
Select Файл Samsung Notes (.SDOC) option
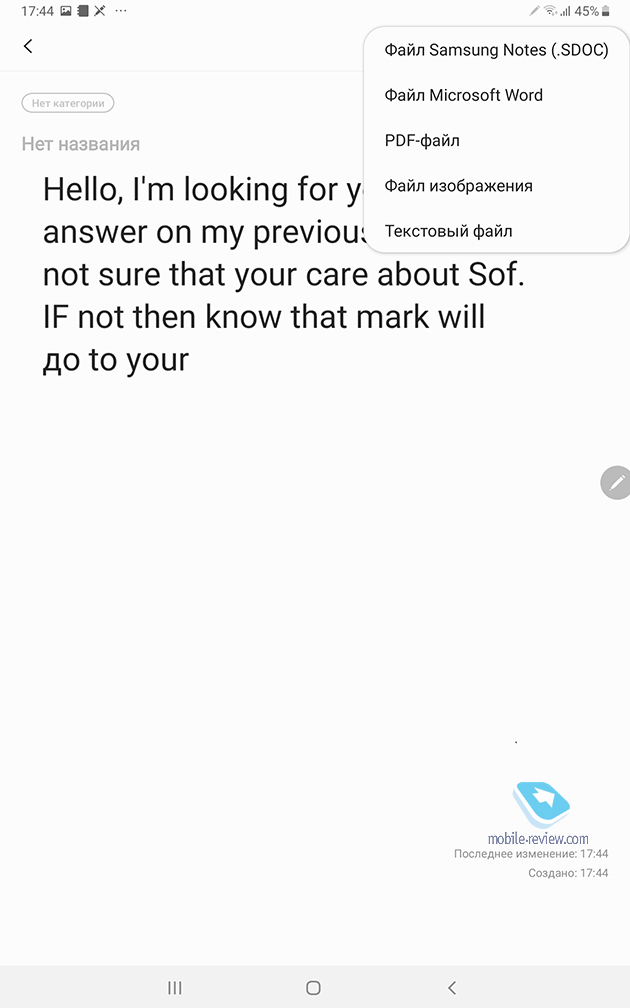coord(496,50)
